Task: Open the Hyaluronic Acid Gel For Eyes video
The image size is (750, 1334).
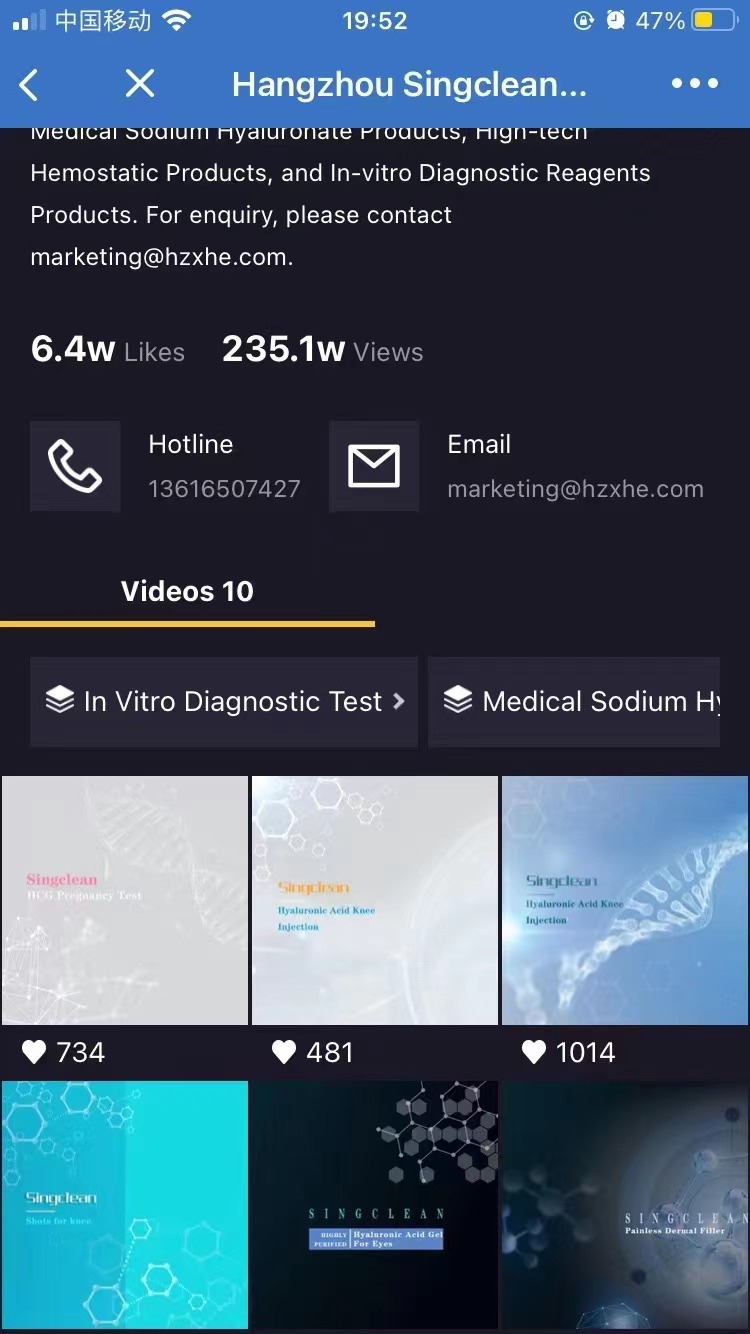Action: tap(375, 1204)
